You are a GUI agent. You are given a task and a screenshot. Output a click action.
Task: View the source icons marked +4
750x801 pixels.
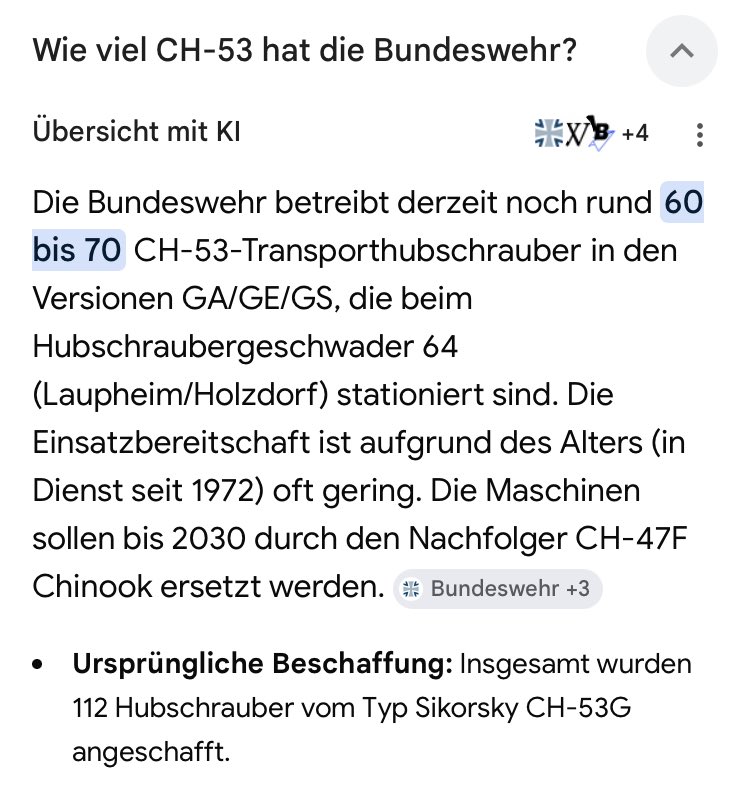coord(592,133)
